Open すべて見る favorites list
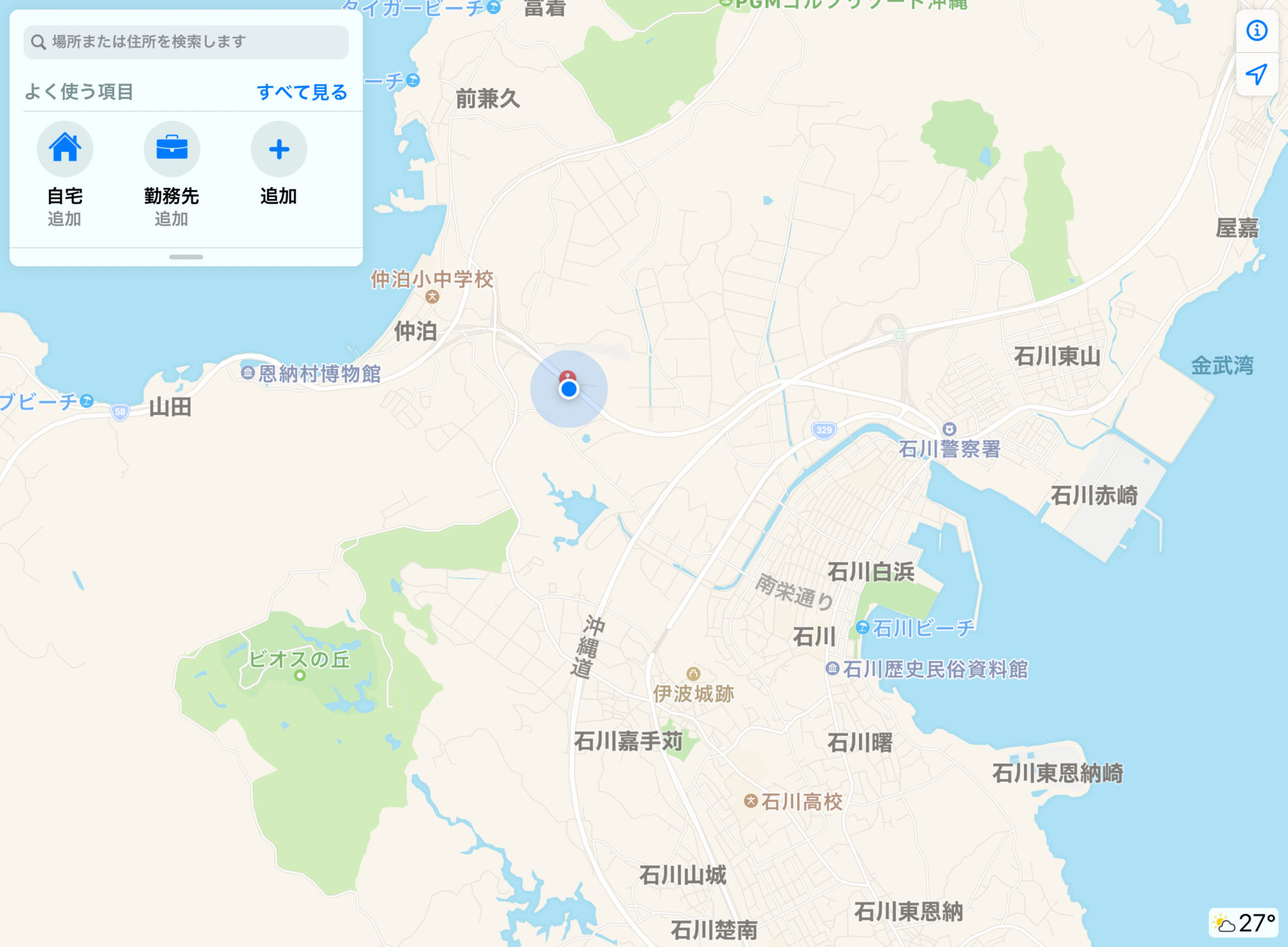The image size is (1288, 947). click(x=301, y=92)
